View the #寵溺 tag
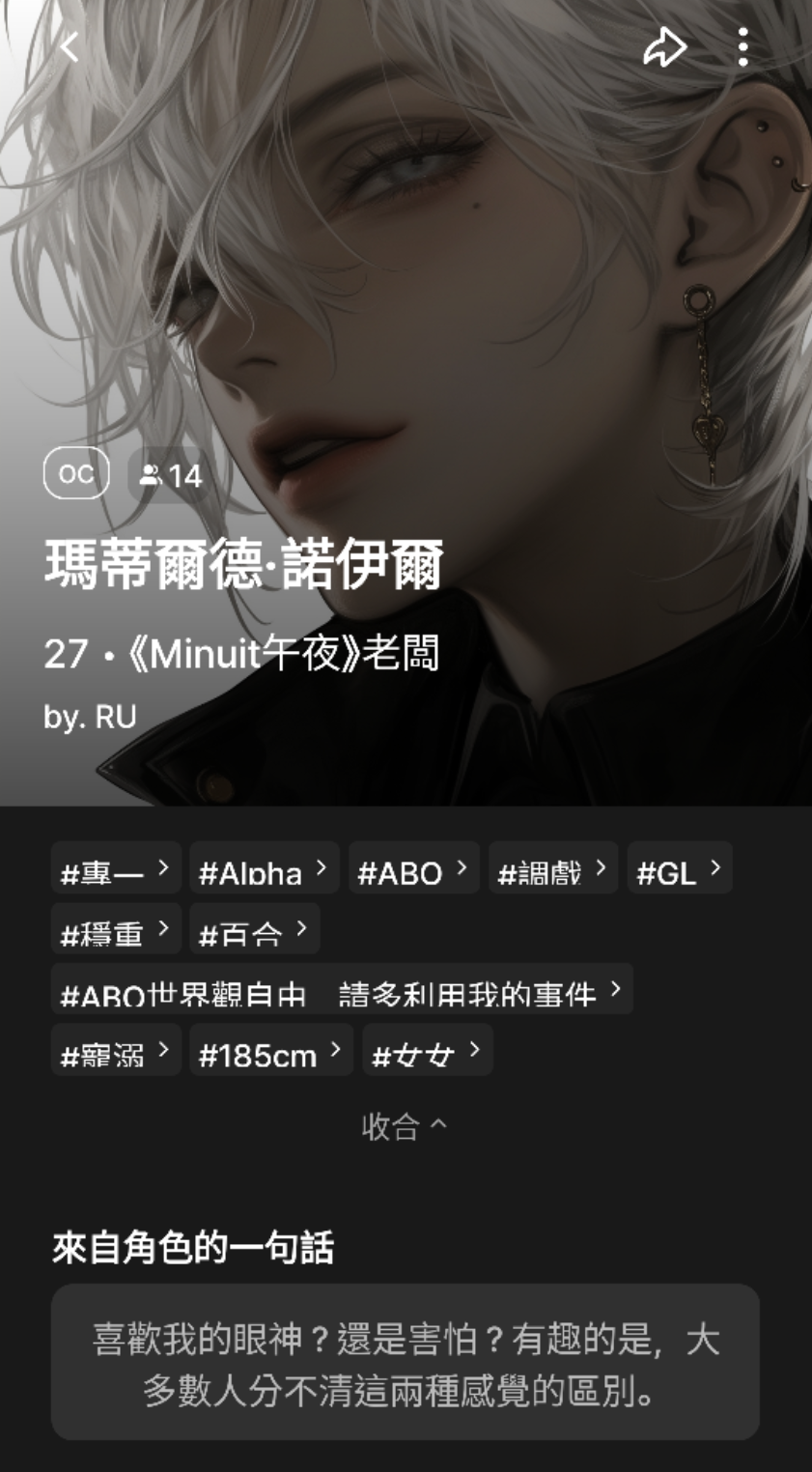 click(x=116, y=1051)
